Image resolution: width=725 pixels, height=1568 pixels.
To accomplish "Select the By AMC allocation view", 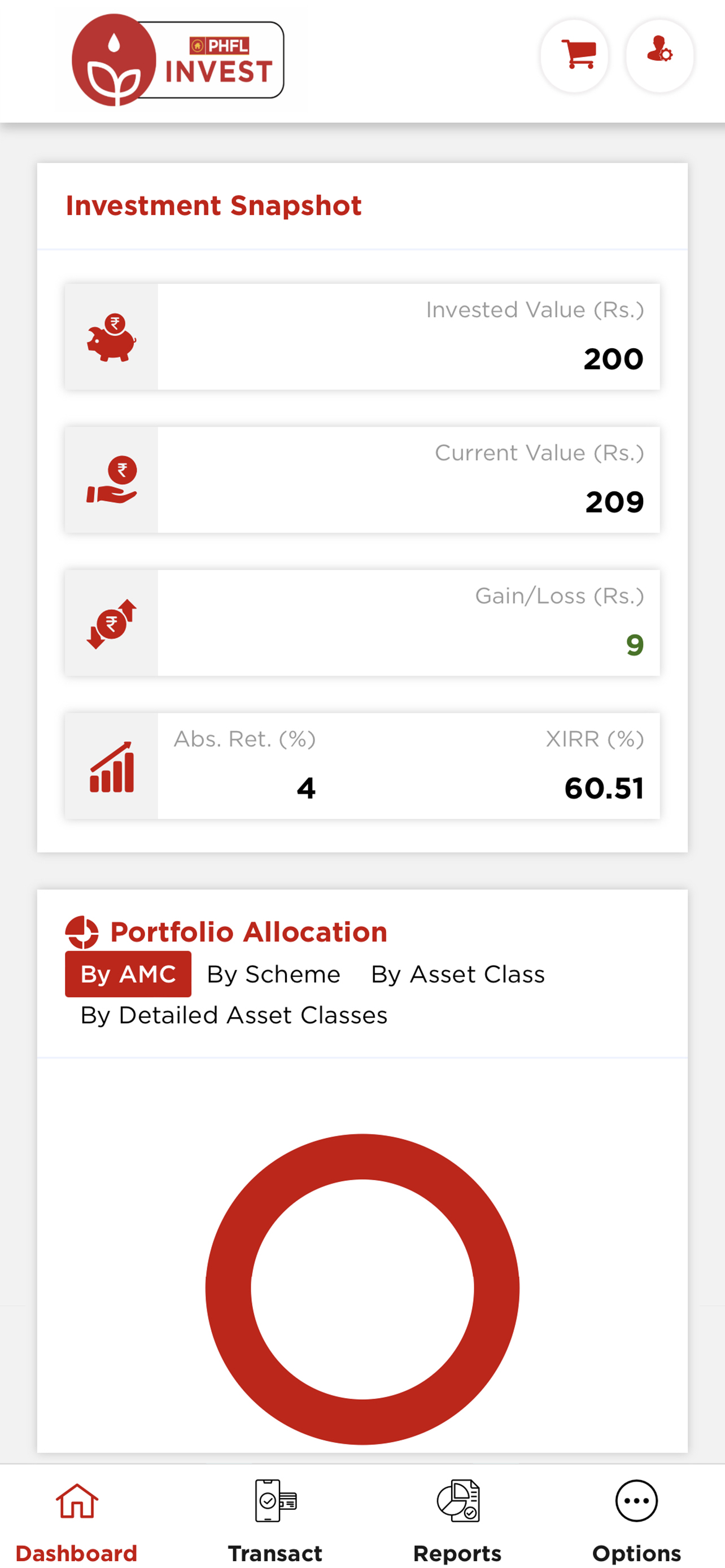I will pos(128,974).
